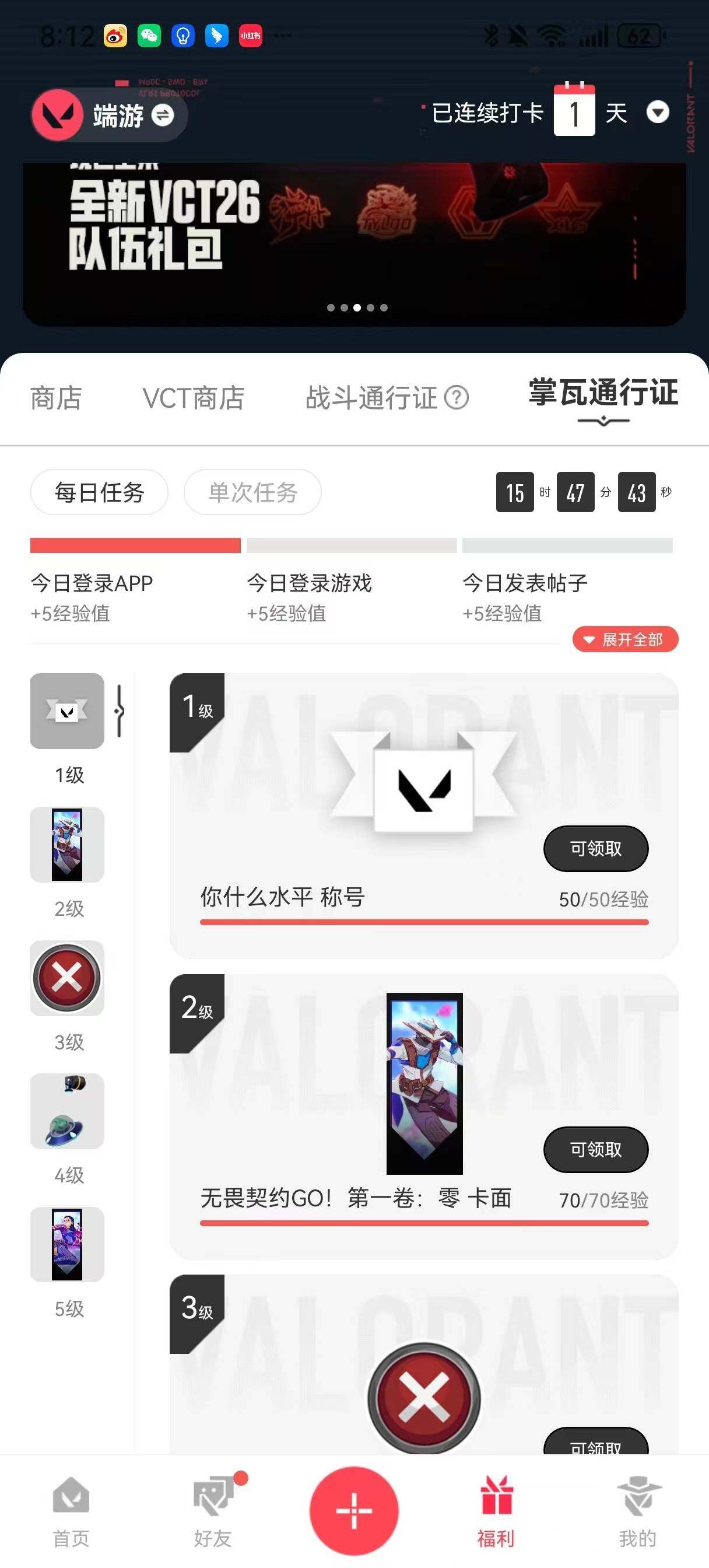Open the 全新VCT26队伍礼包 banner
The image size is (709, 1568).
[x=354, y=243]
